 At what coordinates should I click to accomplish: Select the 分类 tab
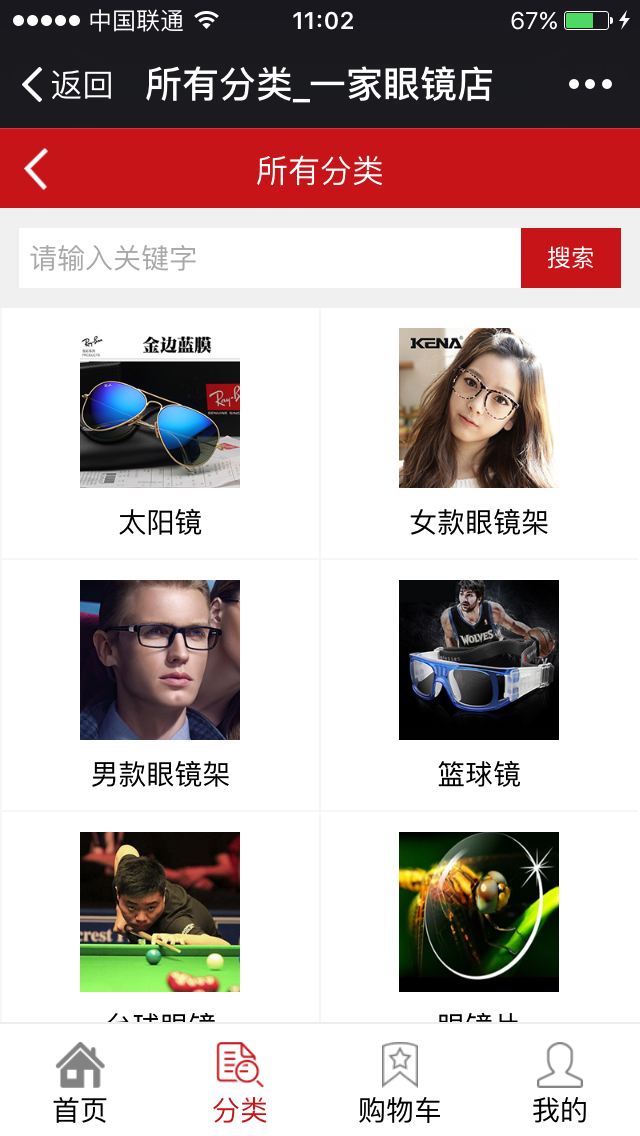coord(240,1081)
